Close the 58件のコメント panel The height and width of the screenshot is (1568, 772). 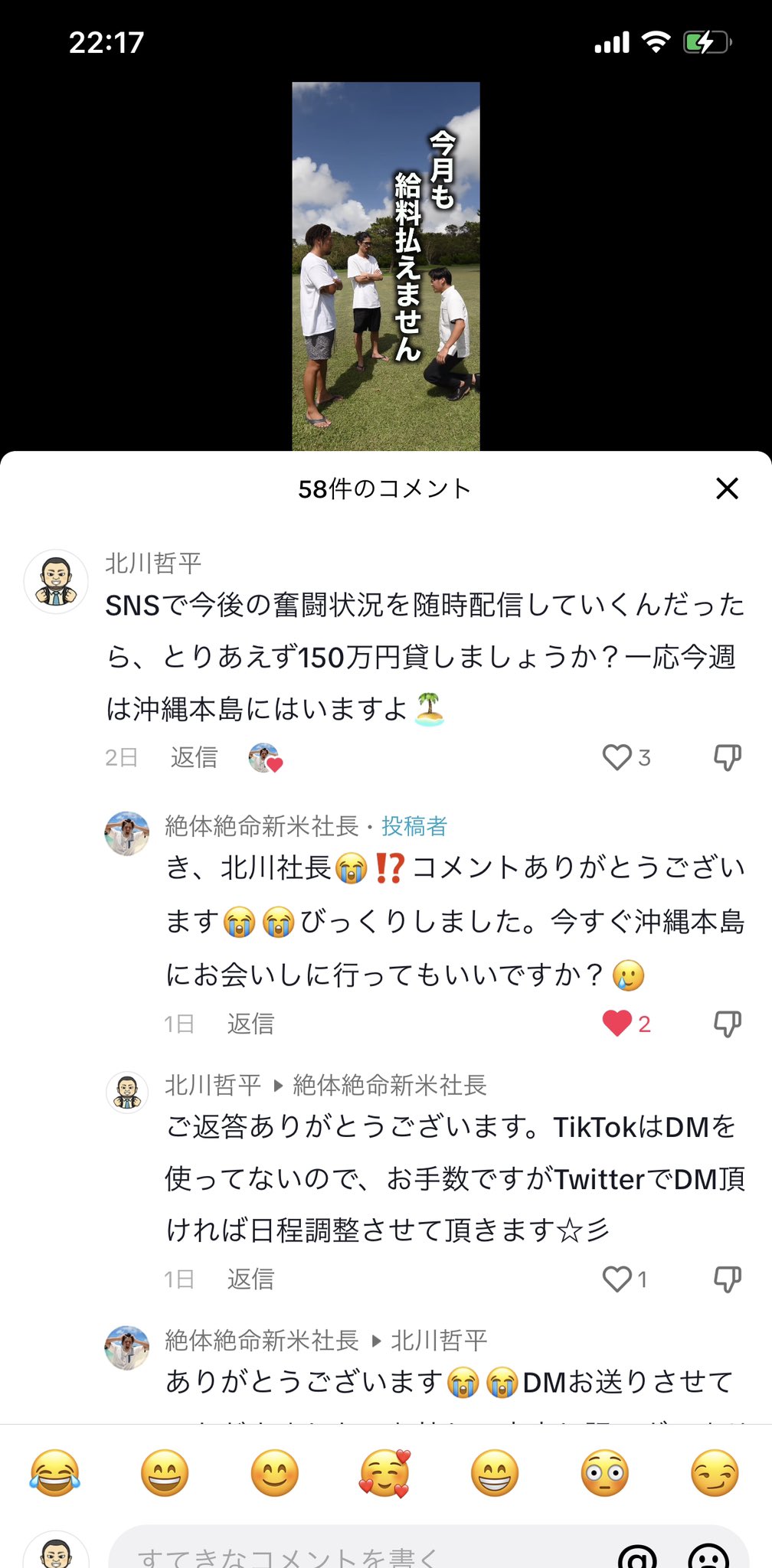click(726, 488)
